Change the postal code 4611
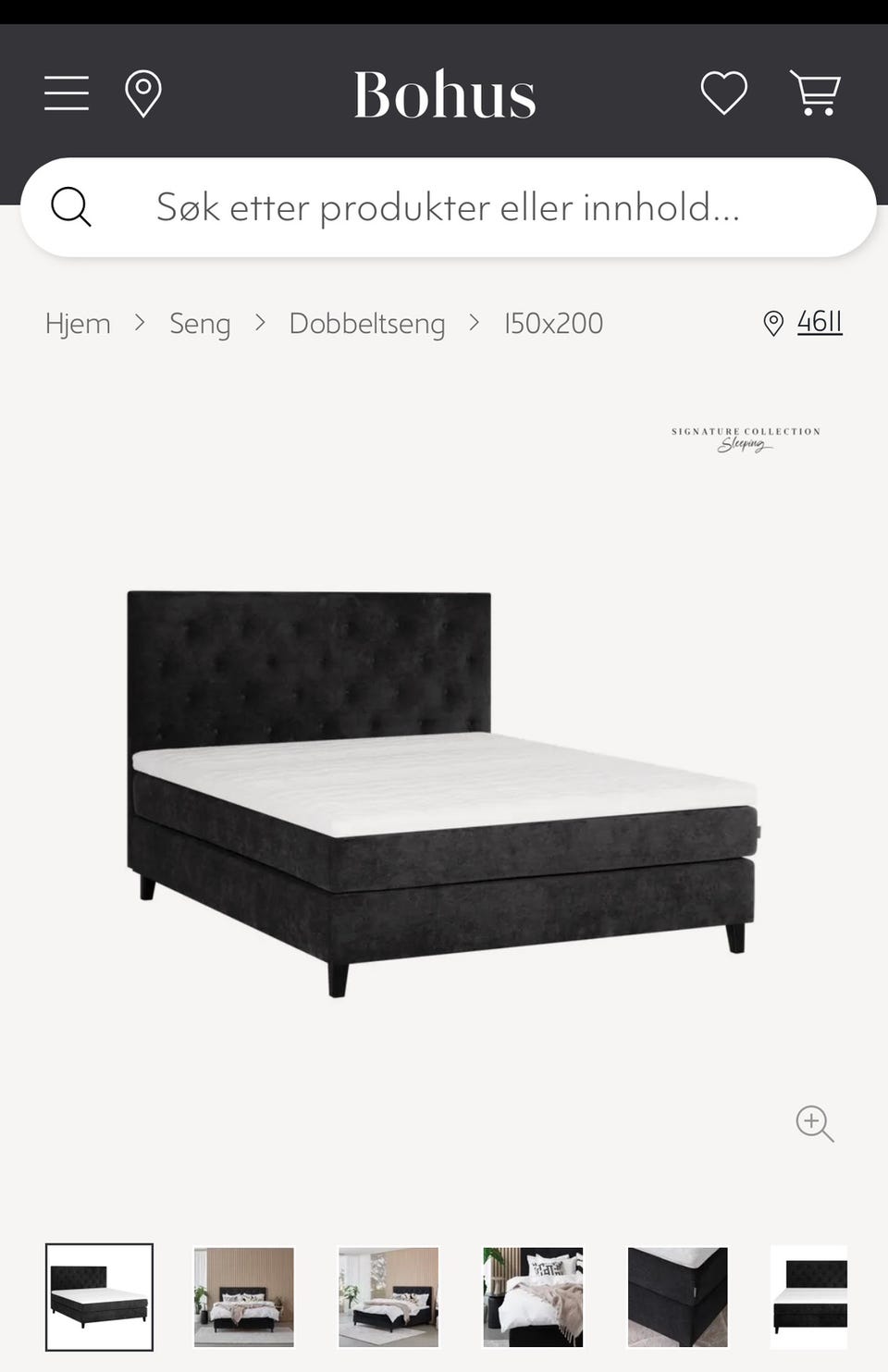This screenshot has width=888, height=1372. click(819, 322)
